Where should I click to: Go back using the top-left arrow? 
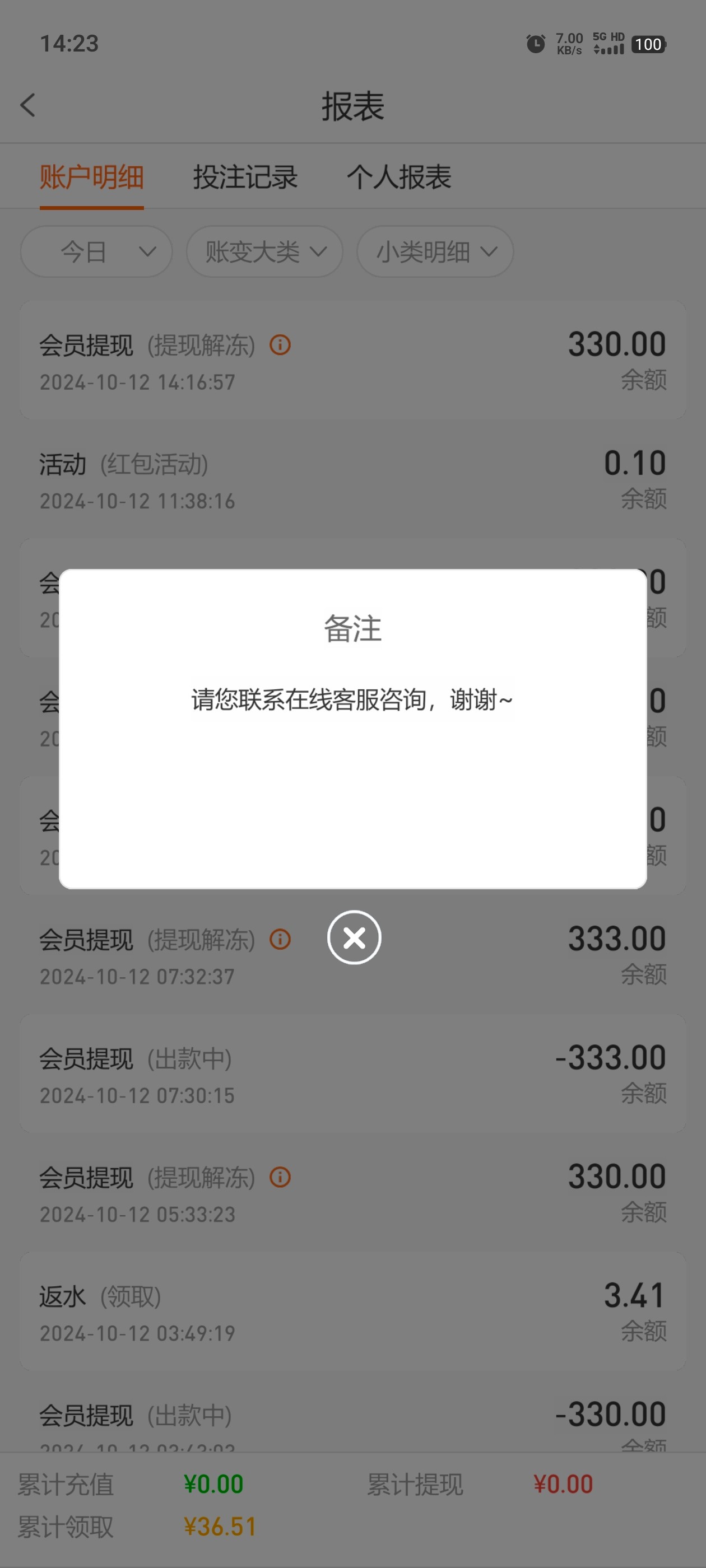28,105
